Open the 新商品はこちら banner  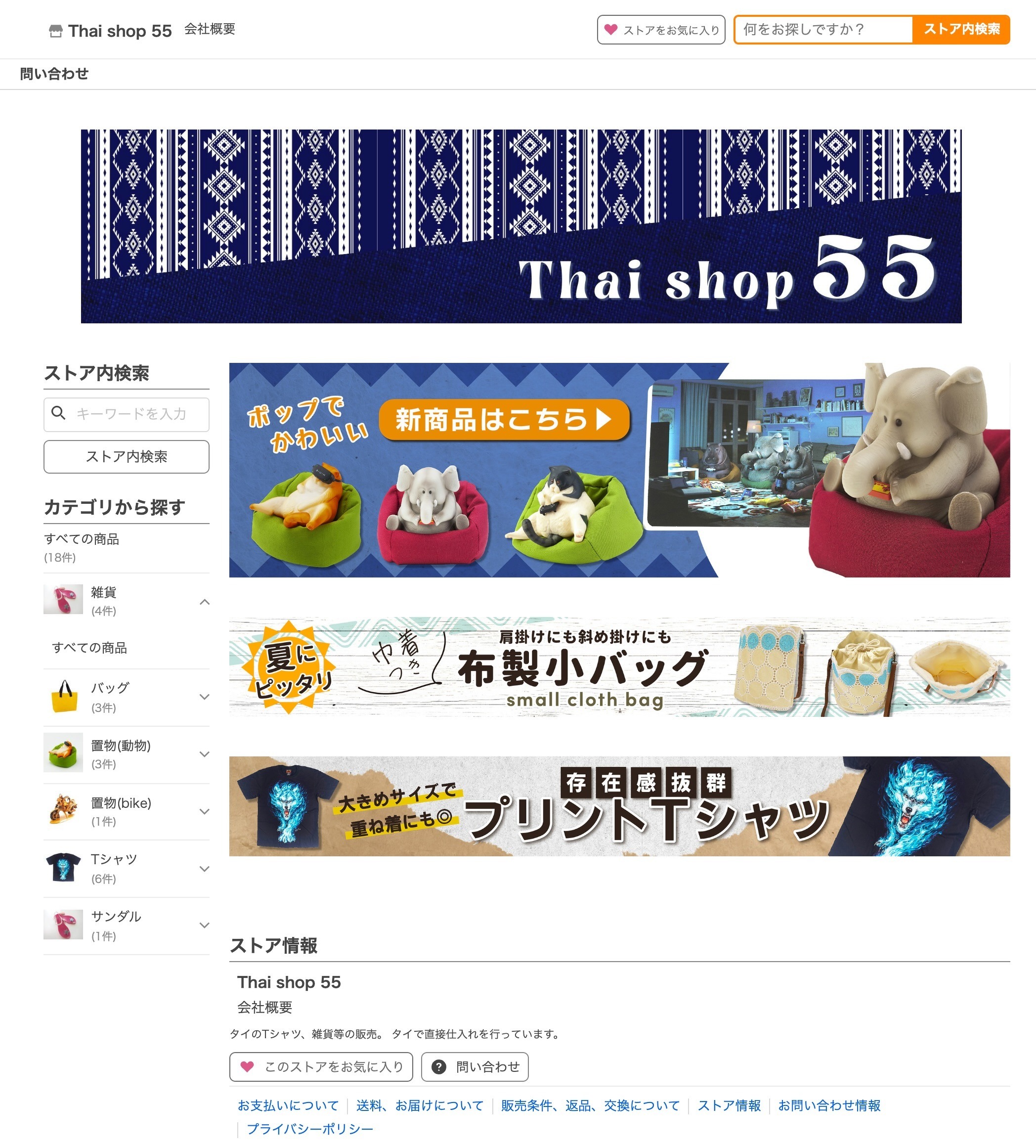(x=619, y=470)
